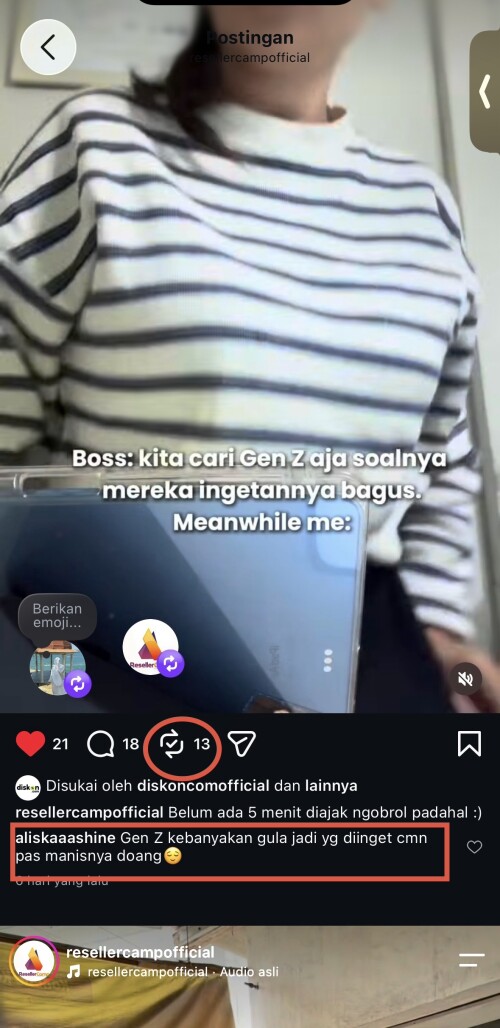Screen dimensions: 500x1028
Task: Unlike the post with heart icon
Action: tap(30, 744)
